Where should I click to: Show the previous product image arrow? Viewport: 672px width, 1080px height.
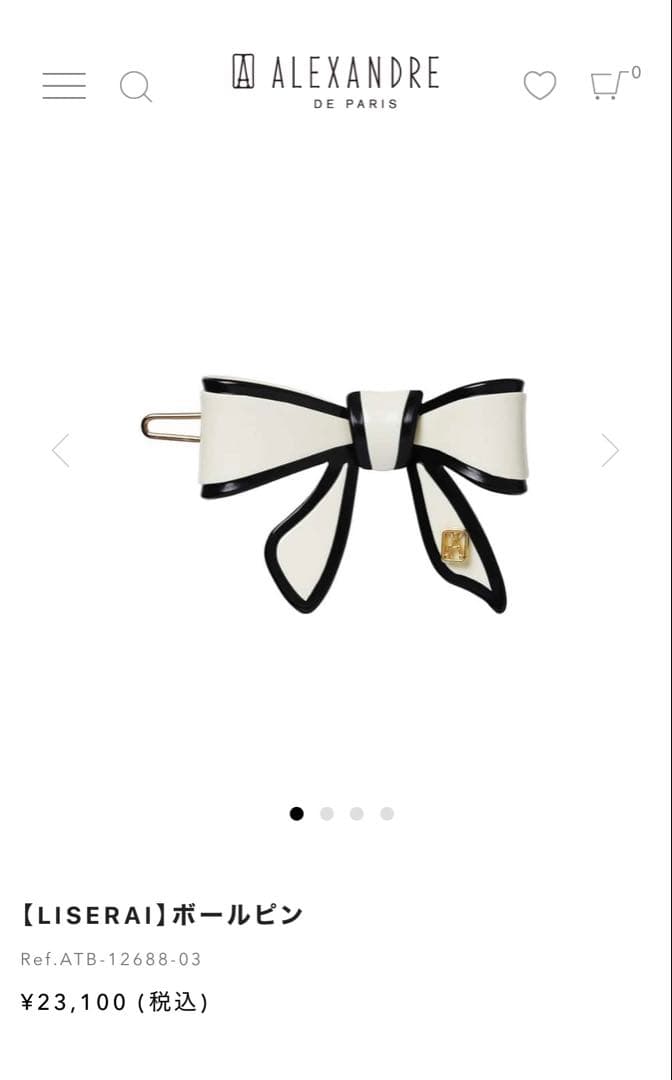(61, 450)
